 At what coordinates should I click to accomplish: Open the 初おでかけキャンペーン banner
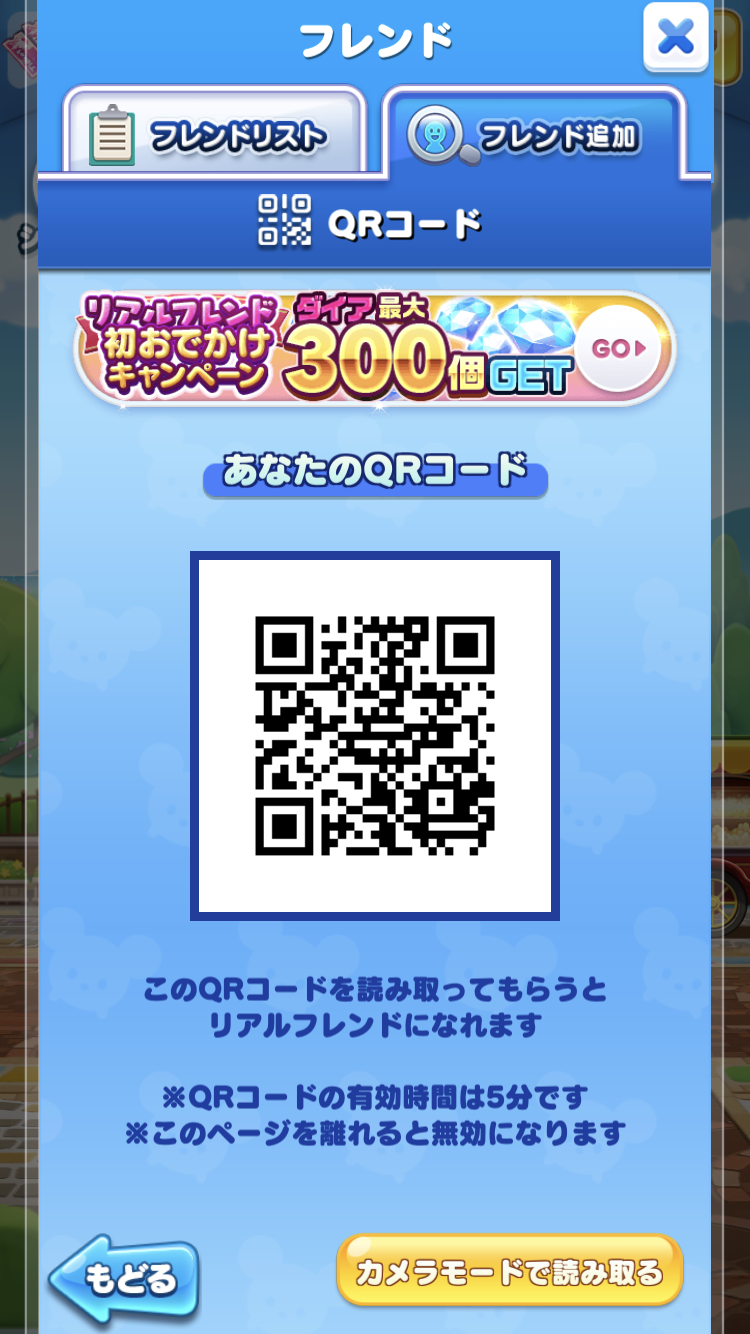[x=375, y=349]
